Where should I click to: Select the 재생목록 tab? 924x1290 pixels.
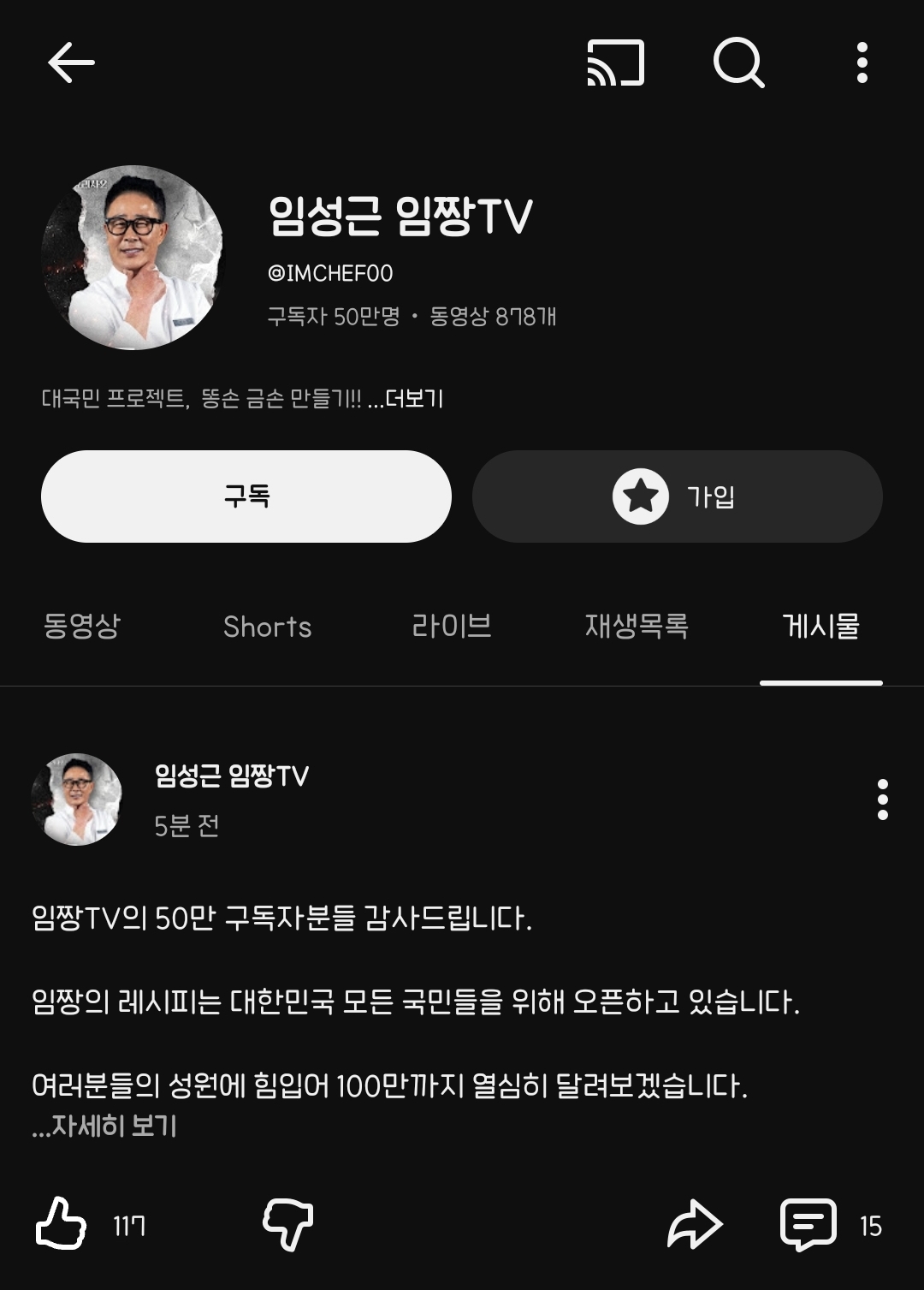tap(637, 627)
